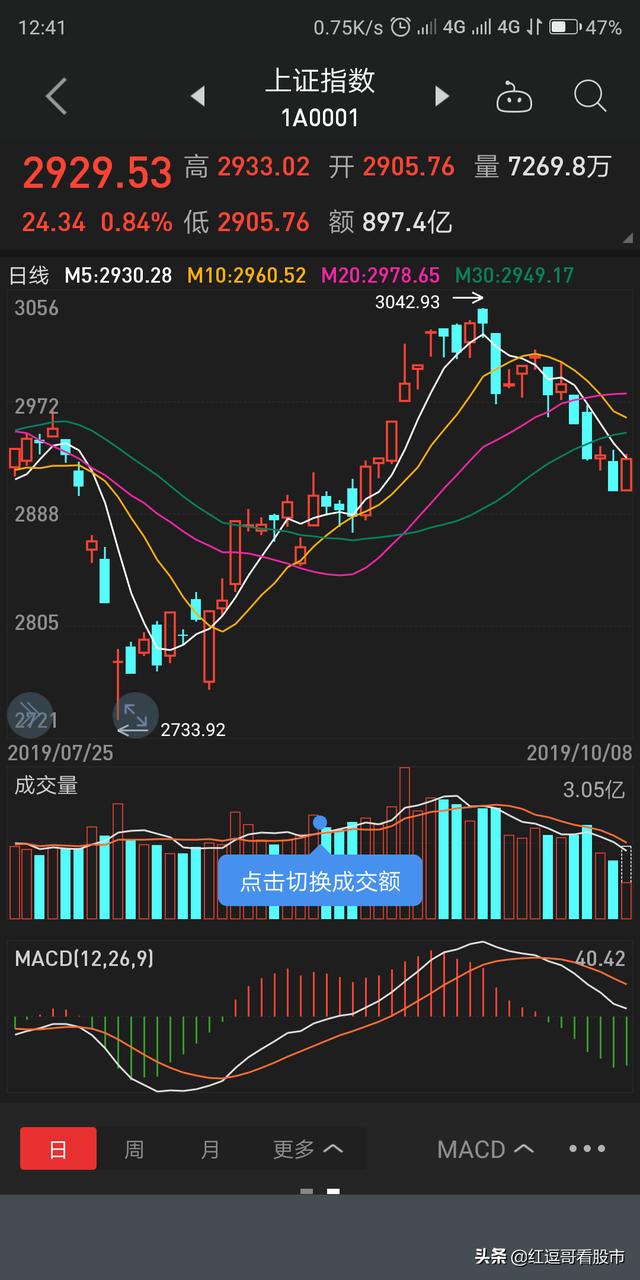Switch to the next stock
Image resolution: width=640 pixels, height=1280 pixels.
441,97
